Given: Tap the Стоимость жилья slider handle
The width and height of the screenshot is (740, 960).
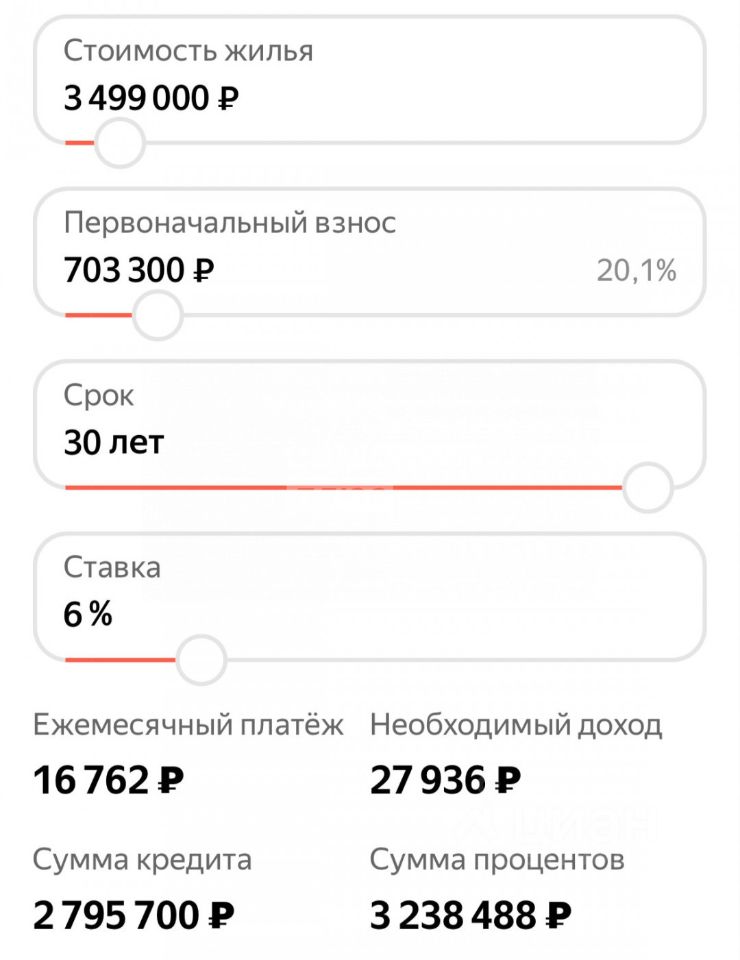Looking at the screenshot, I should pos(119,143).
